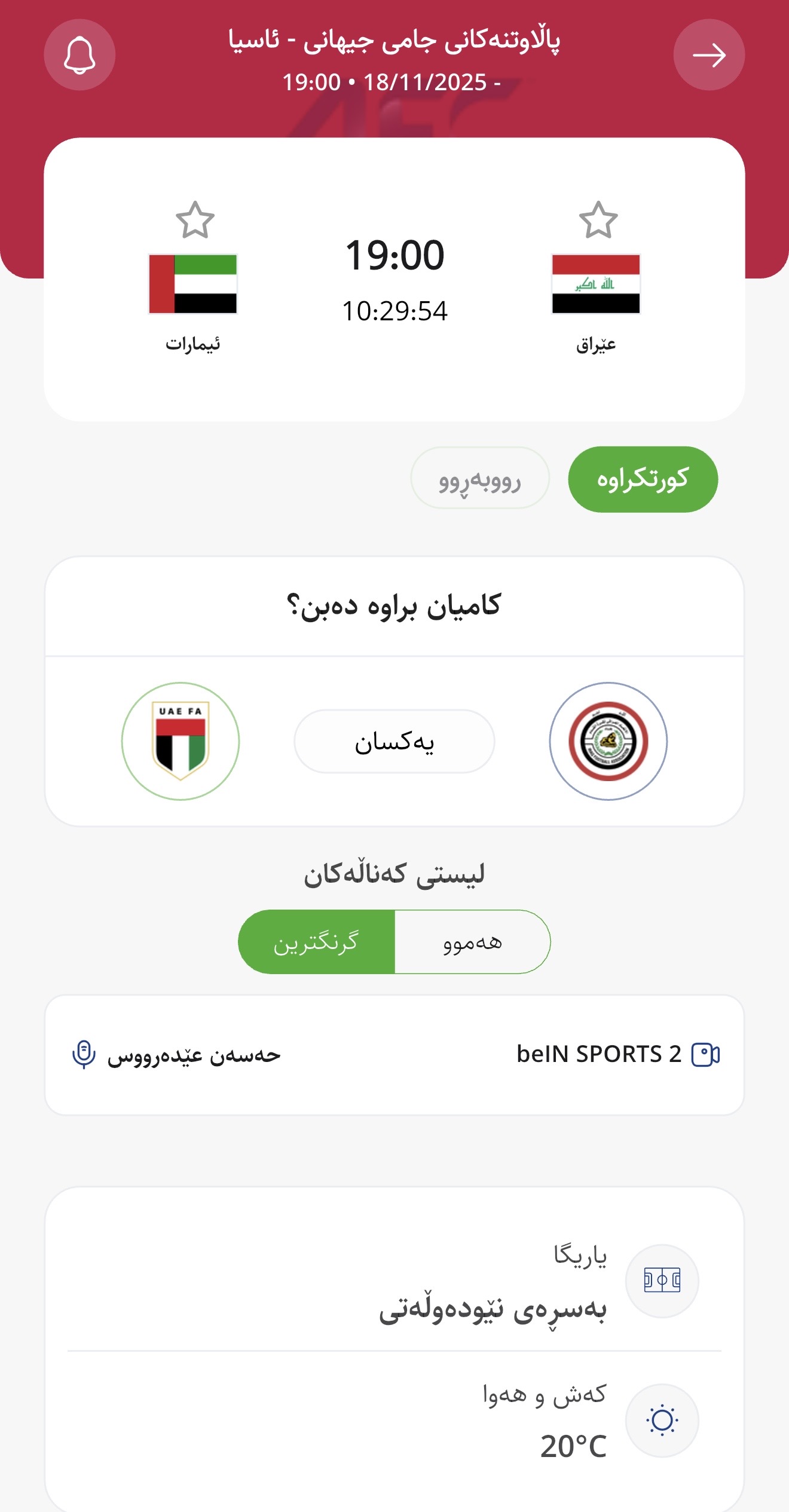Favorite Iraq with the star icon
Screen dimensions: 789x1512
(598, 220)
